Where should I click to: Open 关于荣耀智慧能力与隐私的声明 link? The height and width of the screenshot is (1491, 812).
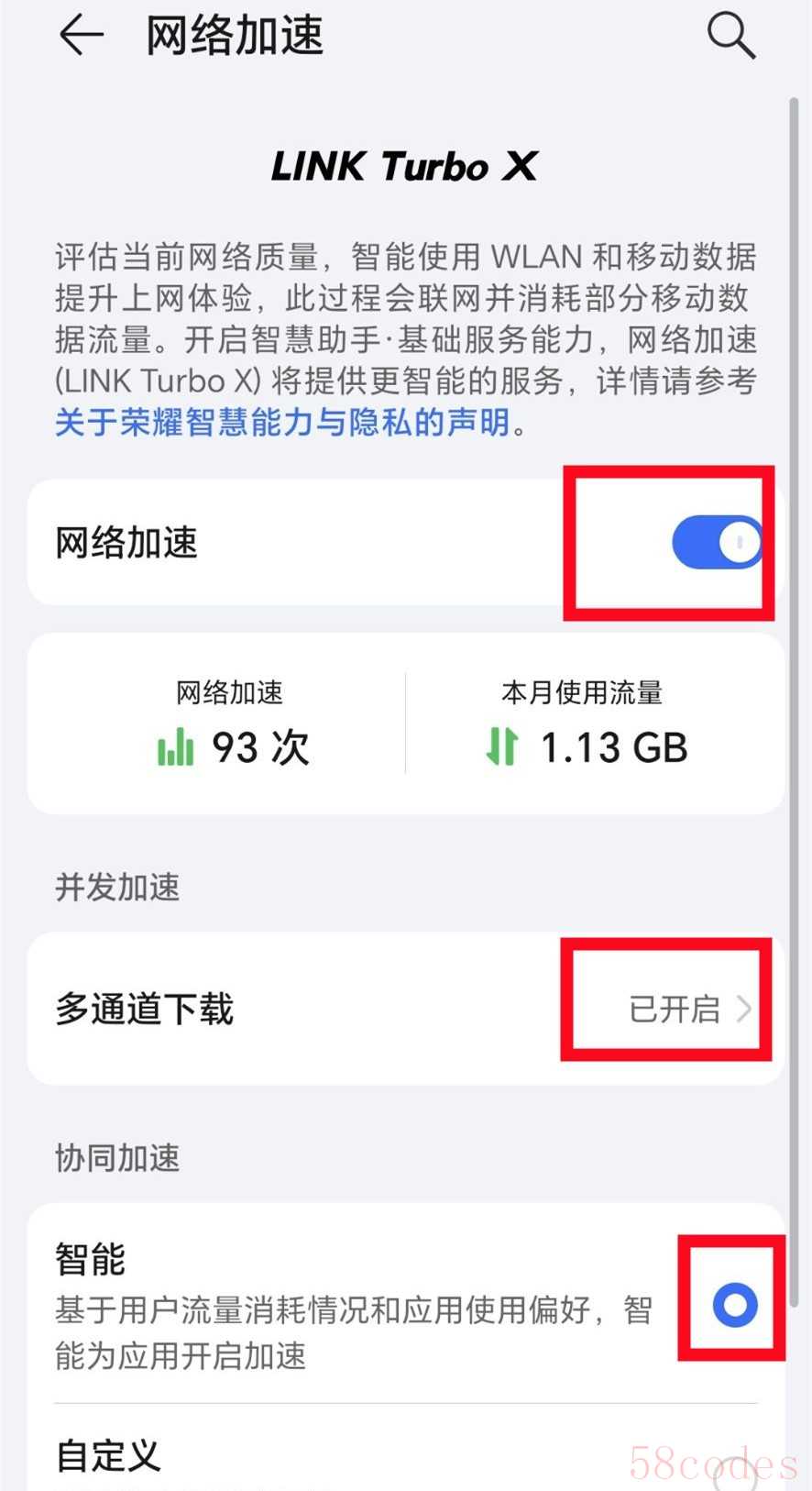tap(282, 423)
